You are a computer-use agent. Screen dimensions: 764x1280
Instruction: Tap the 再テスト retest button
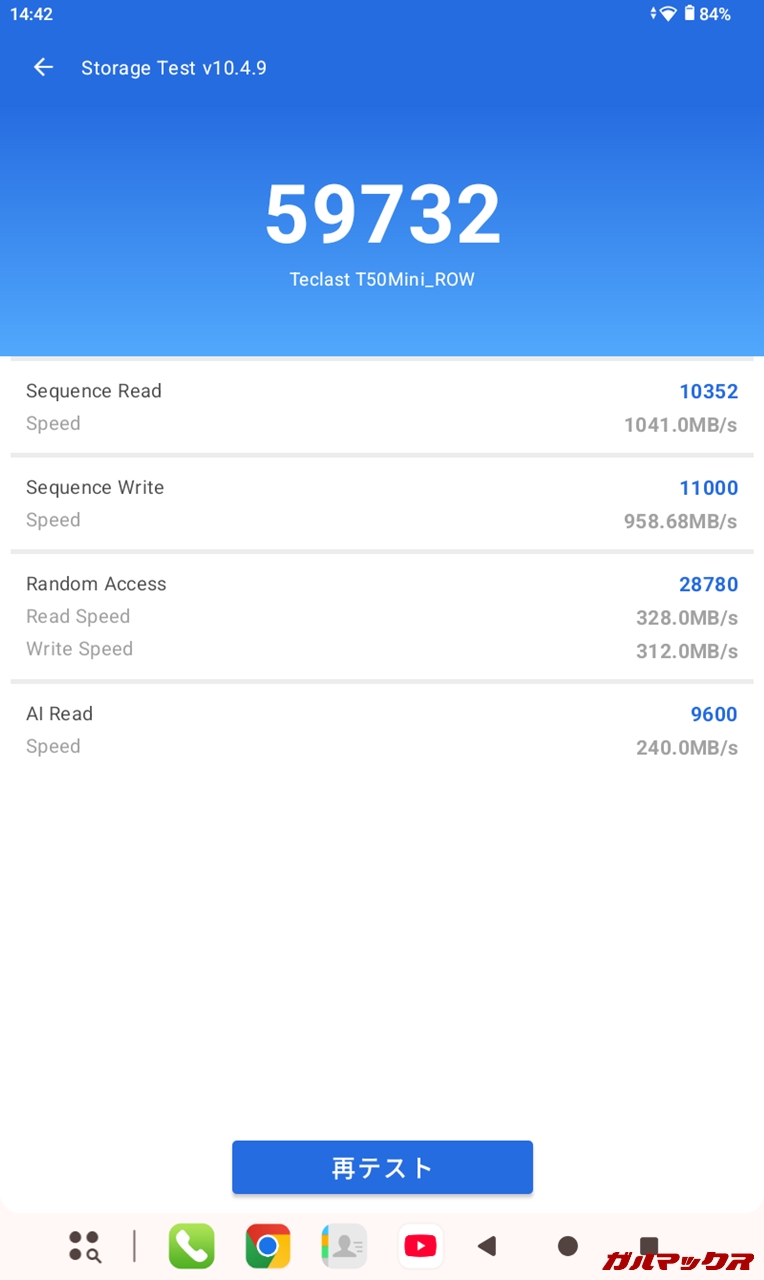[382, 1167]
